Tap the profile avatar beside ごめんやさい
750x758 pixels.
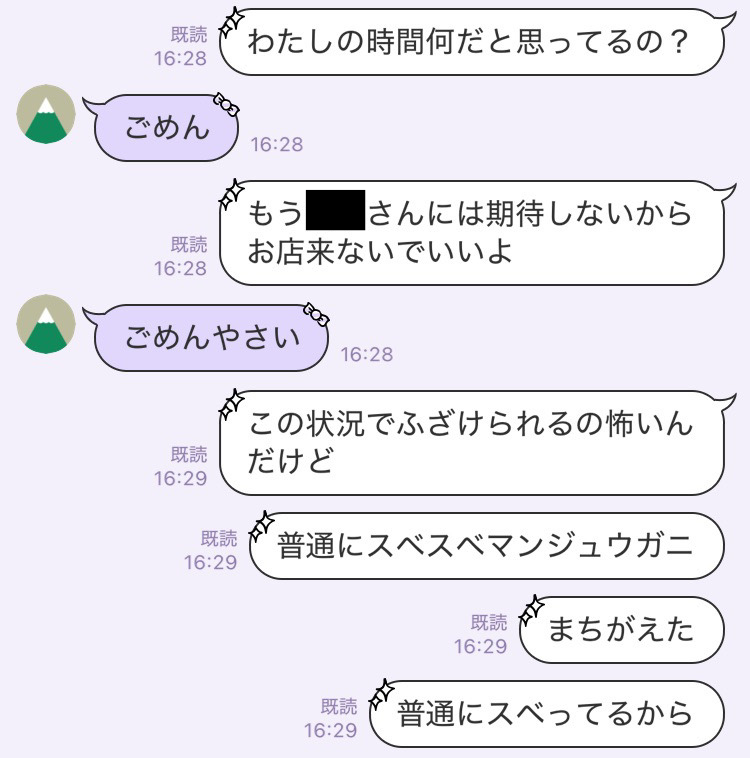click(x=46, y=323)
